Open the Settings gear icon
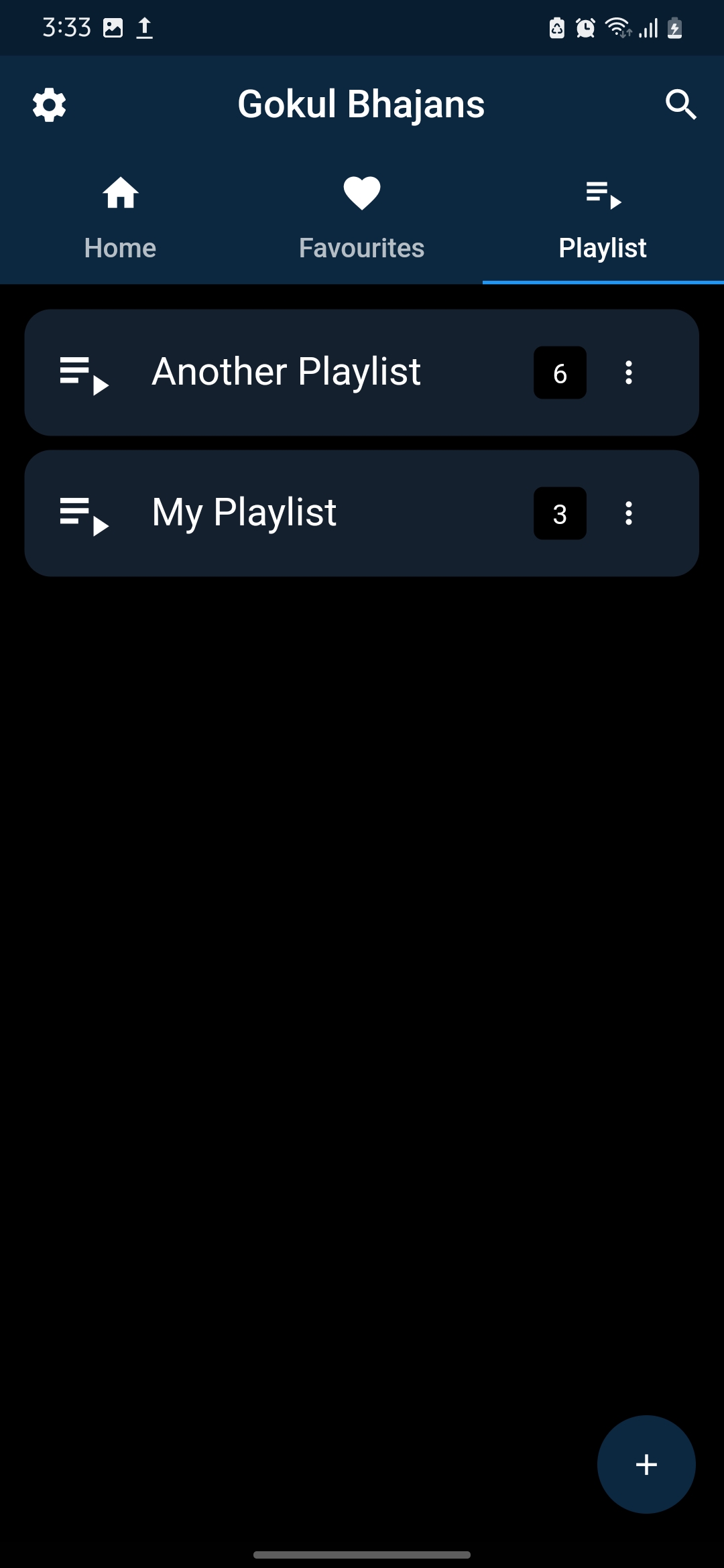Viewport: 724px width, 1568px height. 49,104
